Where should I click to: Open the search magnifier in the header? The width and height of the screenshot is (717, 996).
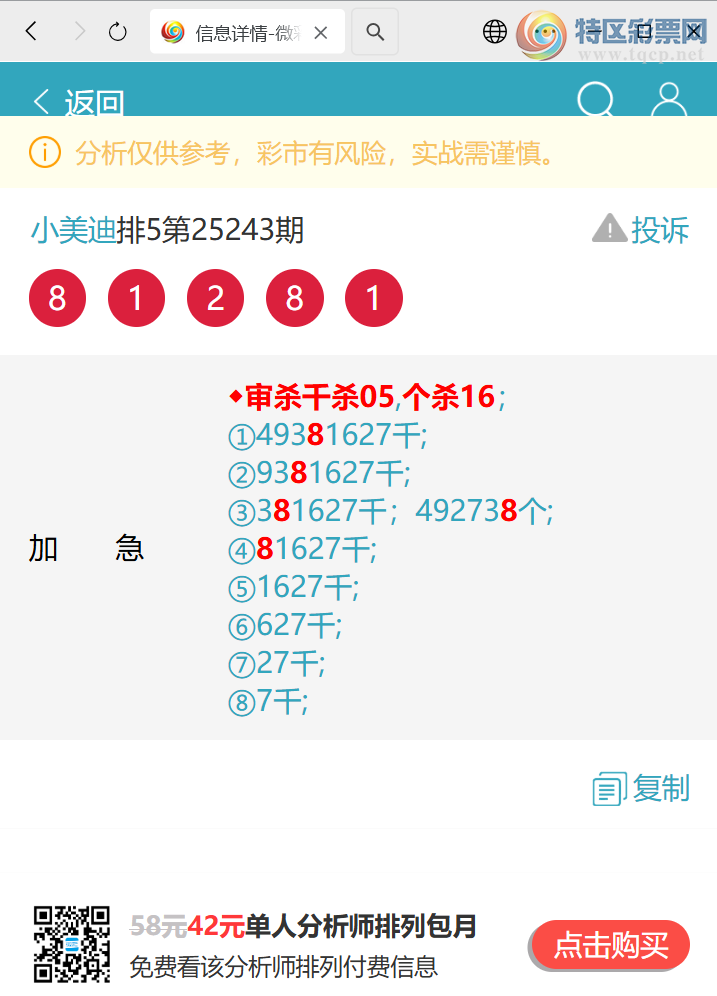(596, 100)
